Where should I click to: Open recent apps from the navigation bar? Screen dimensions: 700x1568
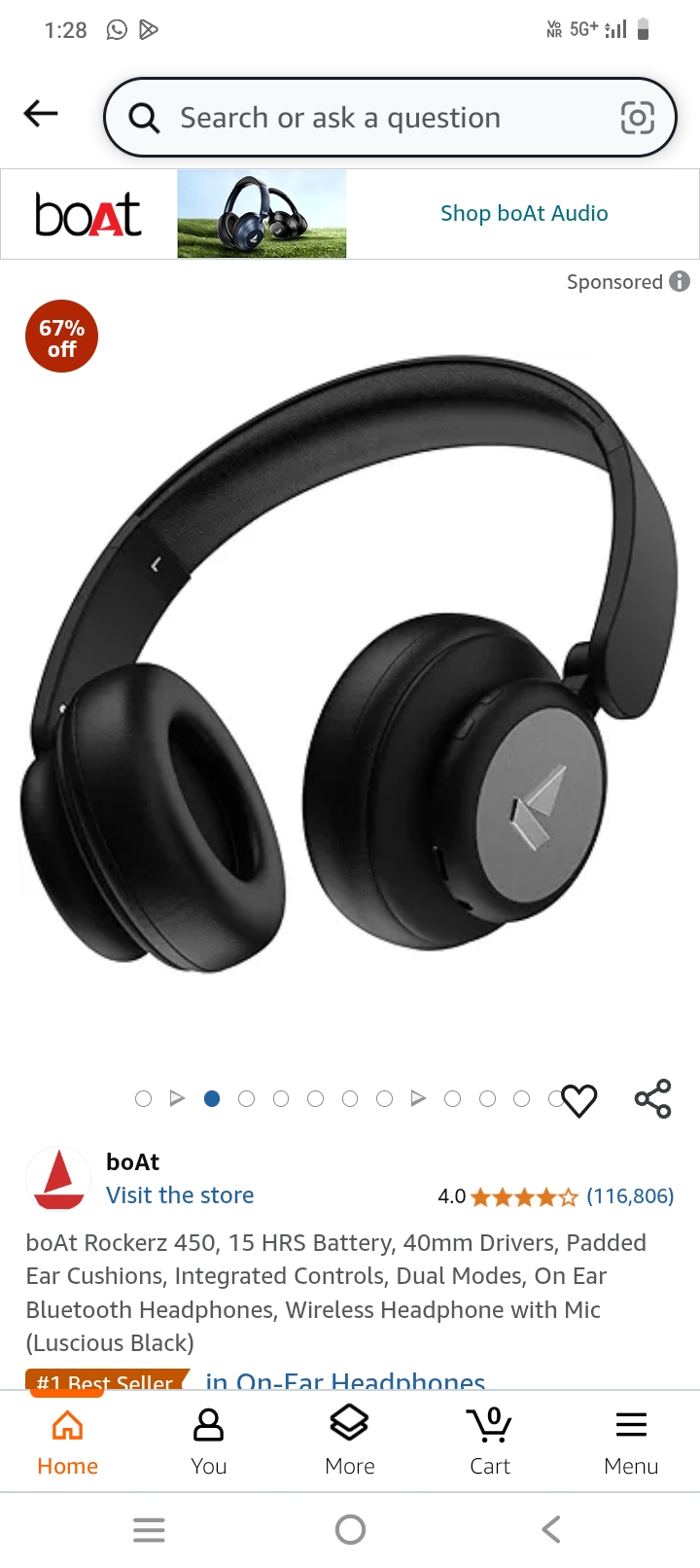click(149, 1529)
